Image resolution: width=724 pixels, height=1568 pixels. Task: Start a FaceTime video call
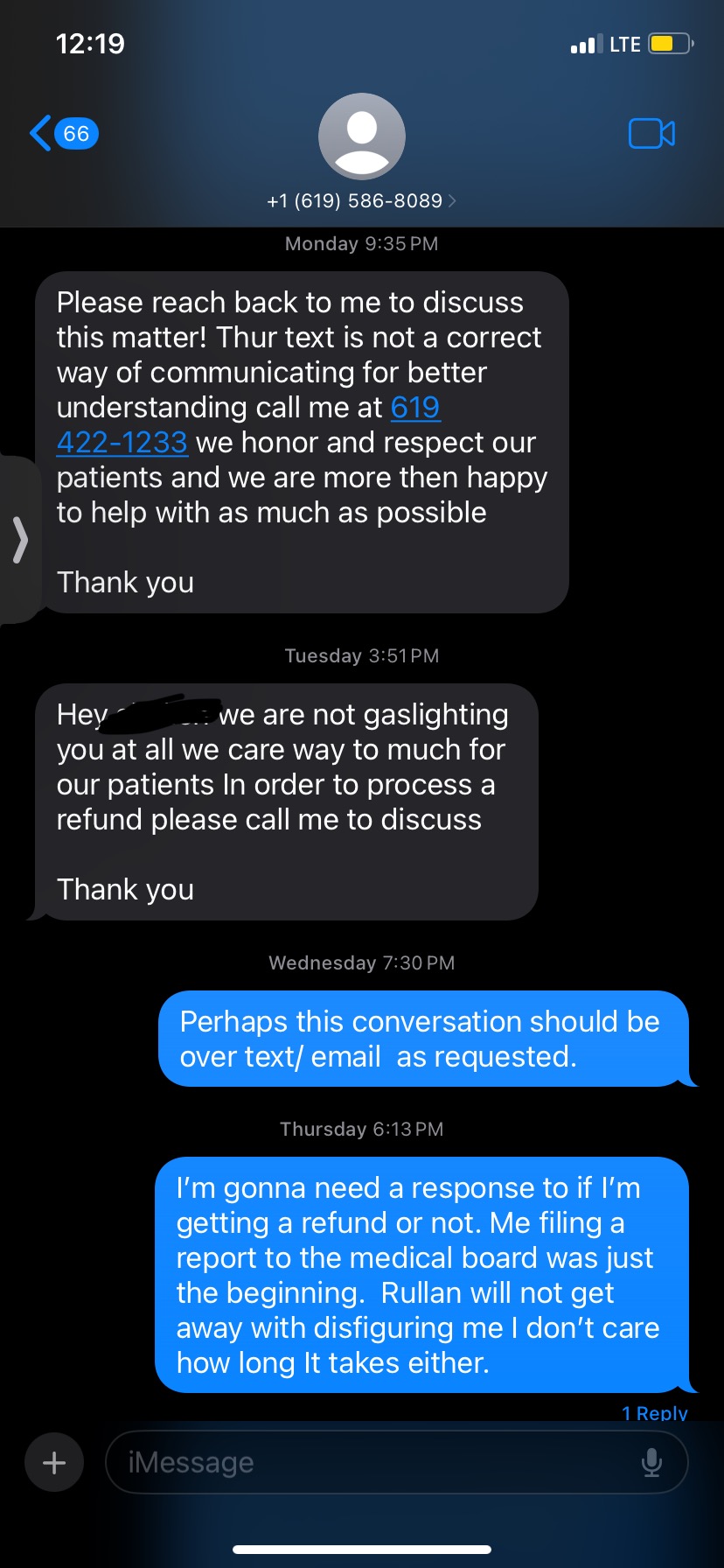coord(651,134)
